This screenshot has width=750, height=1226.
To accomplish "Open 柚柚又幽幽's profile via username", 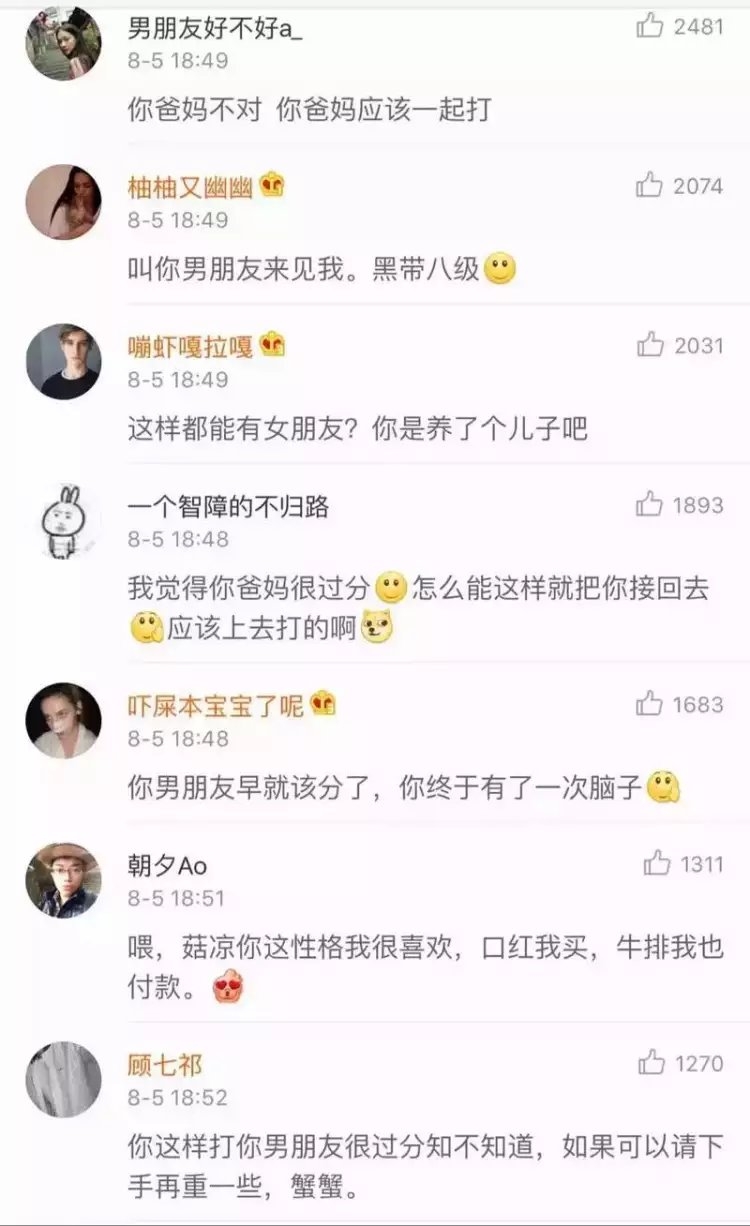I will [x=190, y=186].
